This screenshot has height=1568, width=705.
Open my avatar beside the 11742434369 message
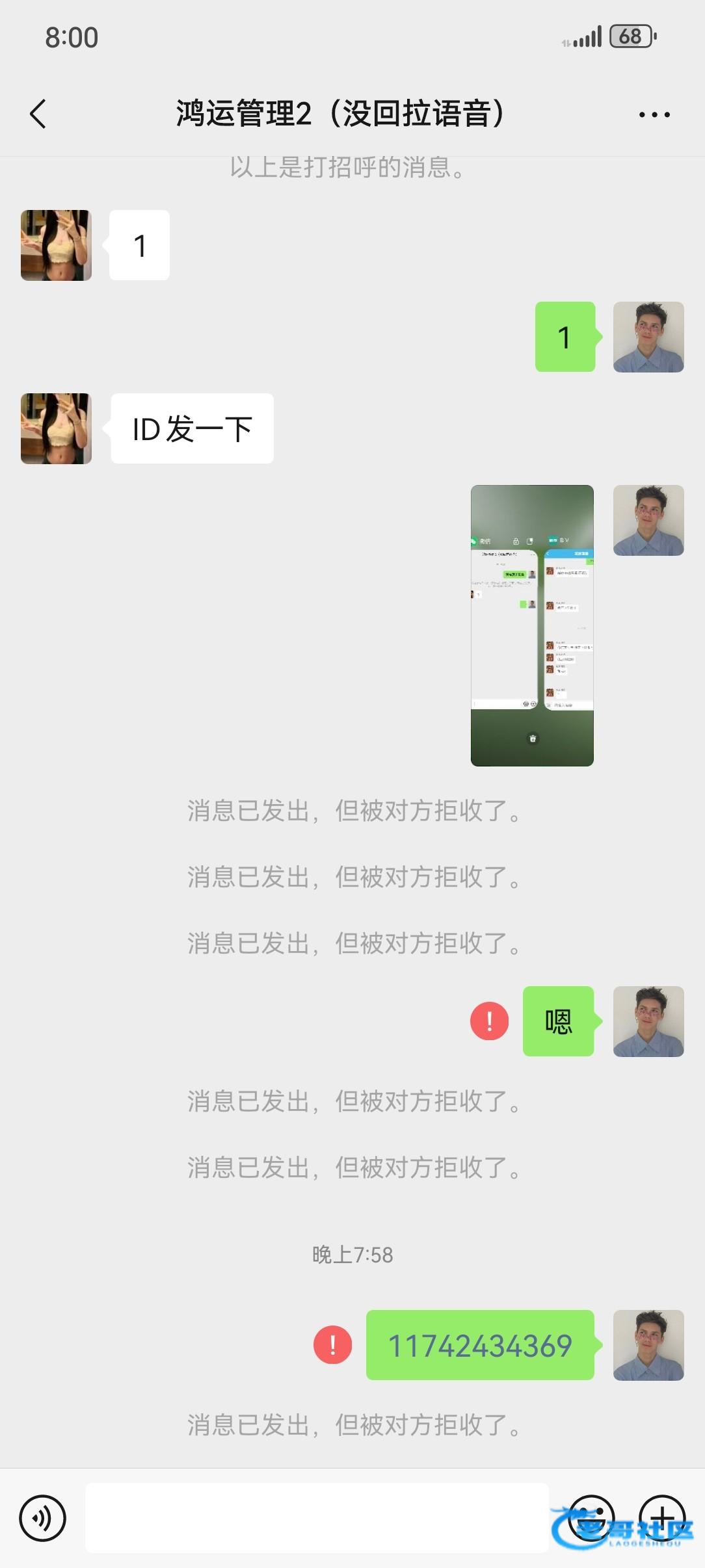pyautogui.click(x=648, y=1344)
